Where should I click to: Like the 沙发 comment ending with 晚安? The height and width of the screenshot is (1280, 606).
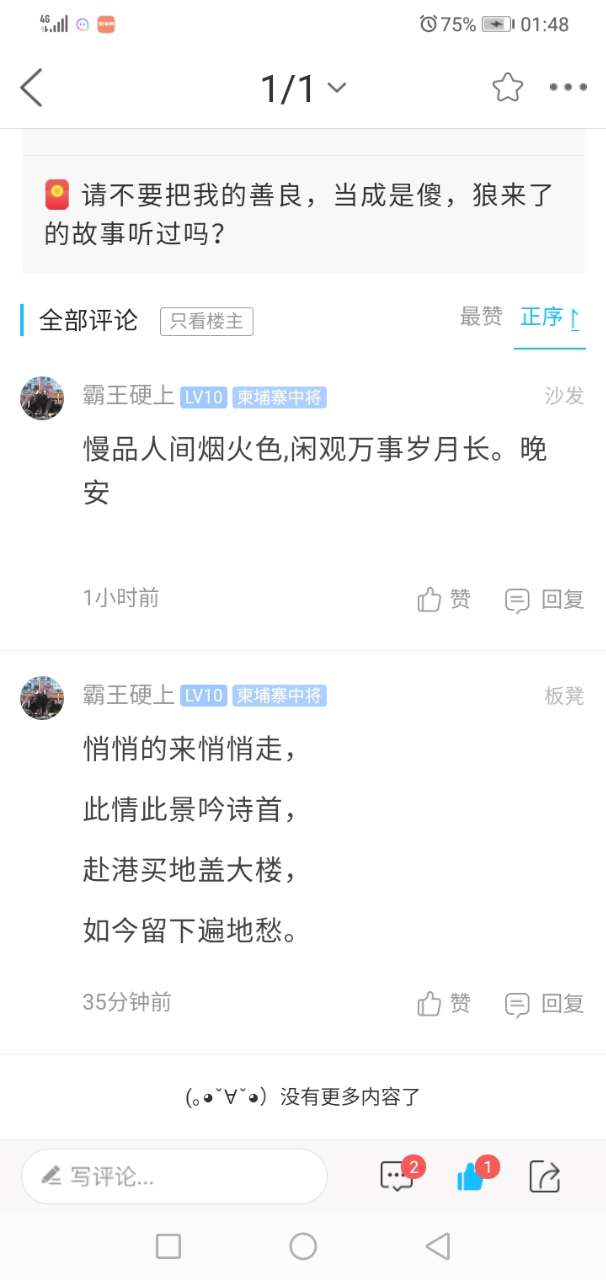point(444,599)
